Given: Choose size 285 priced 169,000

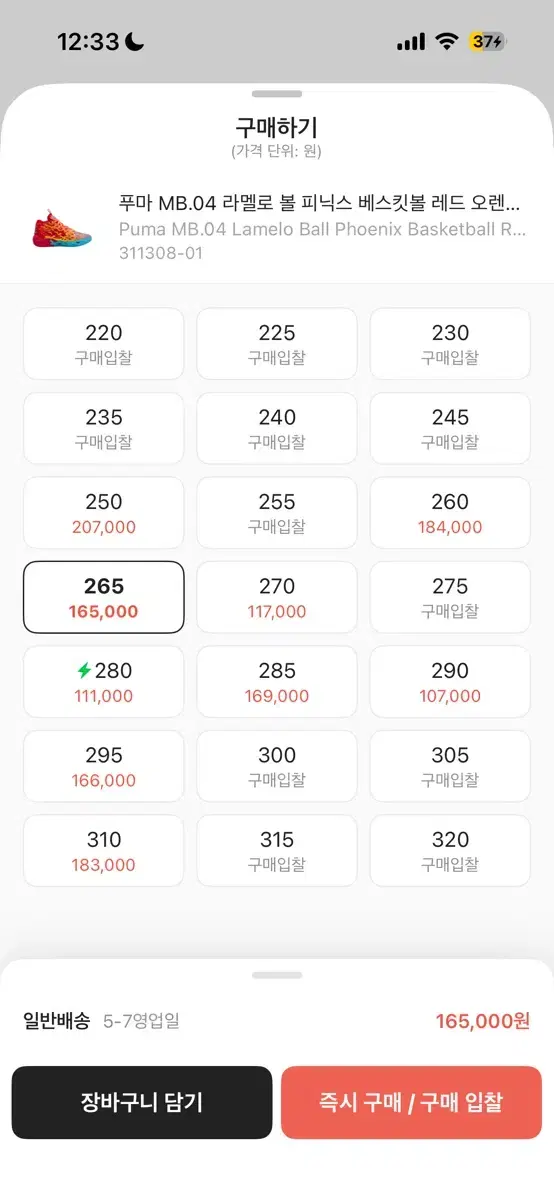Looking at the screenshot, I should (x=277, y=682).
